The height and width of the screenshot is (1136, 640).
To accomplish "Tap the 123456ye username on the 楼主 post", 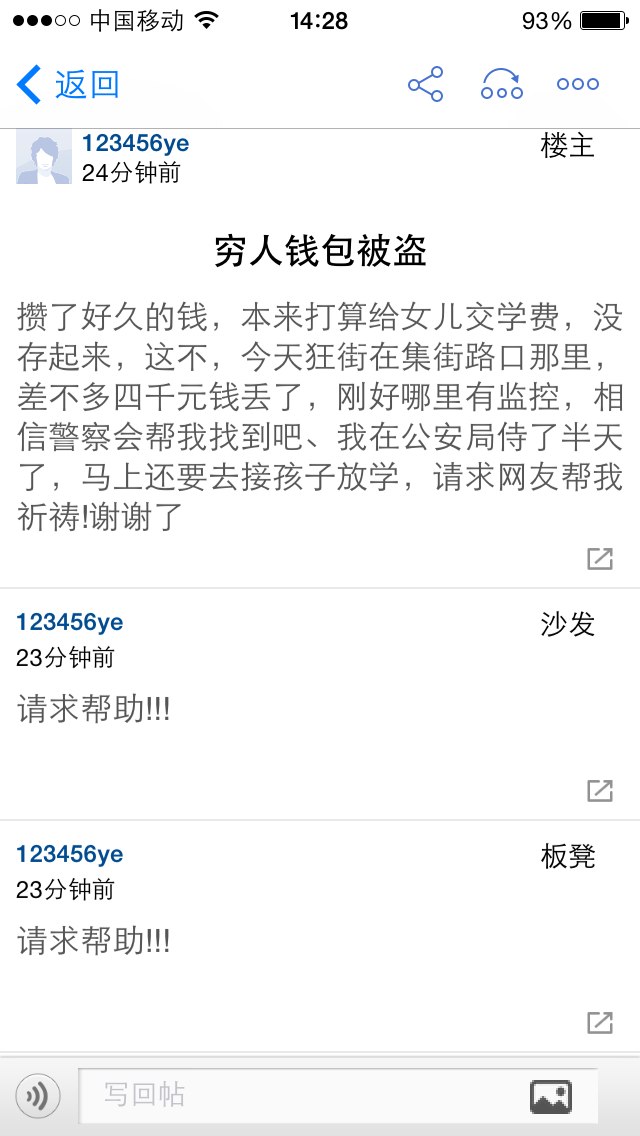I will coord(135,143).
